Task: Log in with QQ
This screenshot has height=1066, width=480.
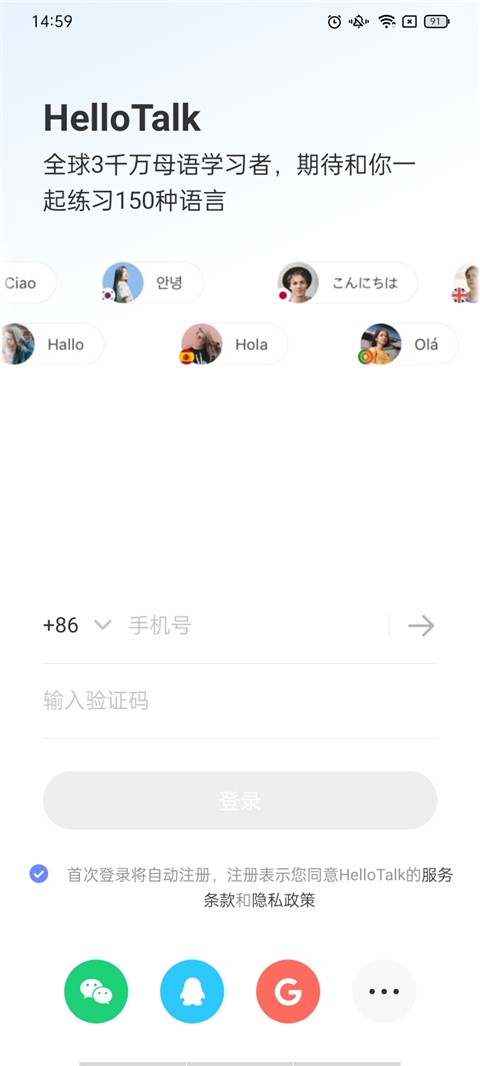Action: pyautogui.click(x=192, y=991)
